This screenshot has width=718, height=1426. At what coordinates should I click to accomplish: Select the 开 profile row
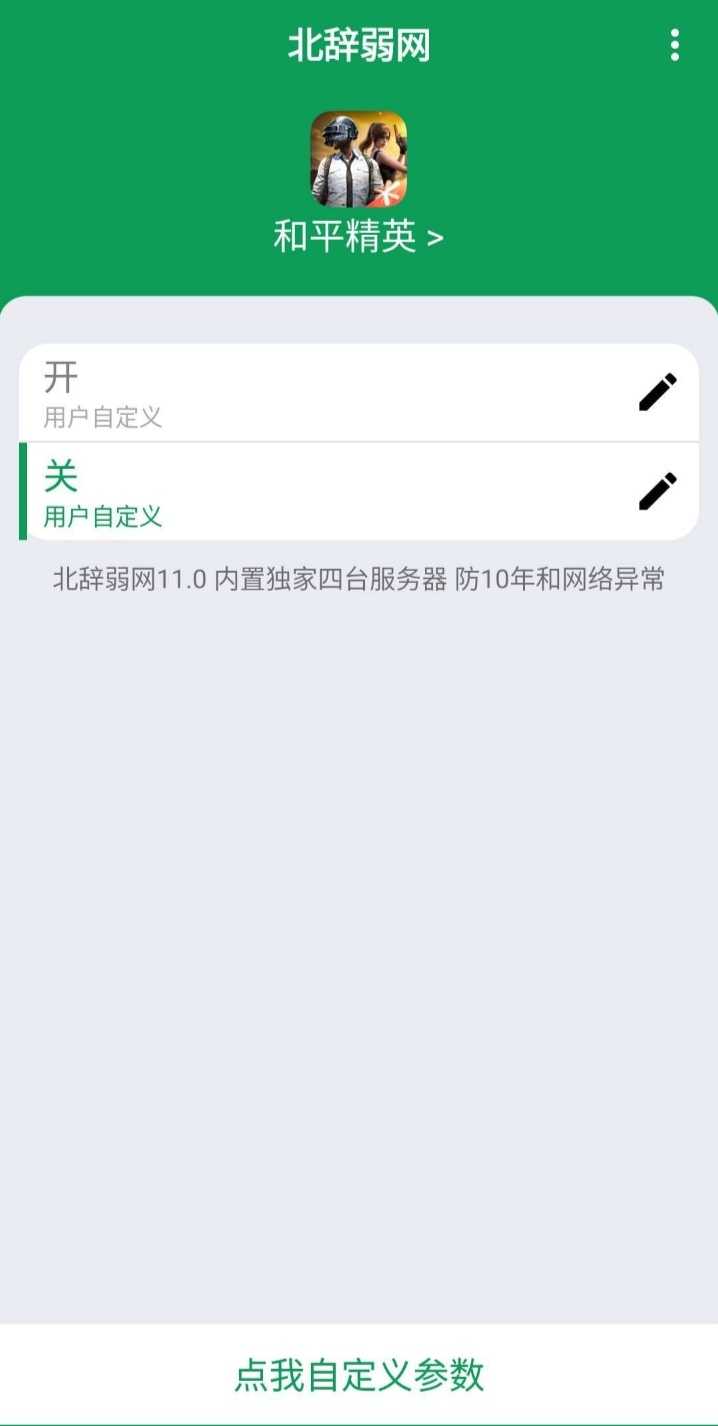[359, 392]
